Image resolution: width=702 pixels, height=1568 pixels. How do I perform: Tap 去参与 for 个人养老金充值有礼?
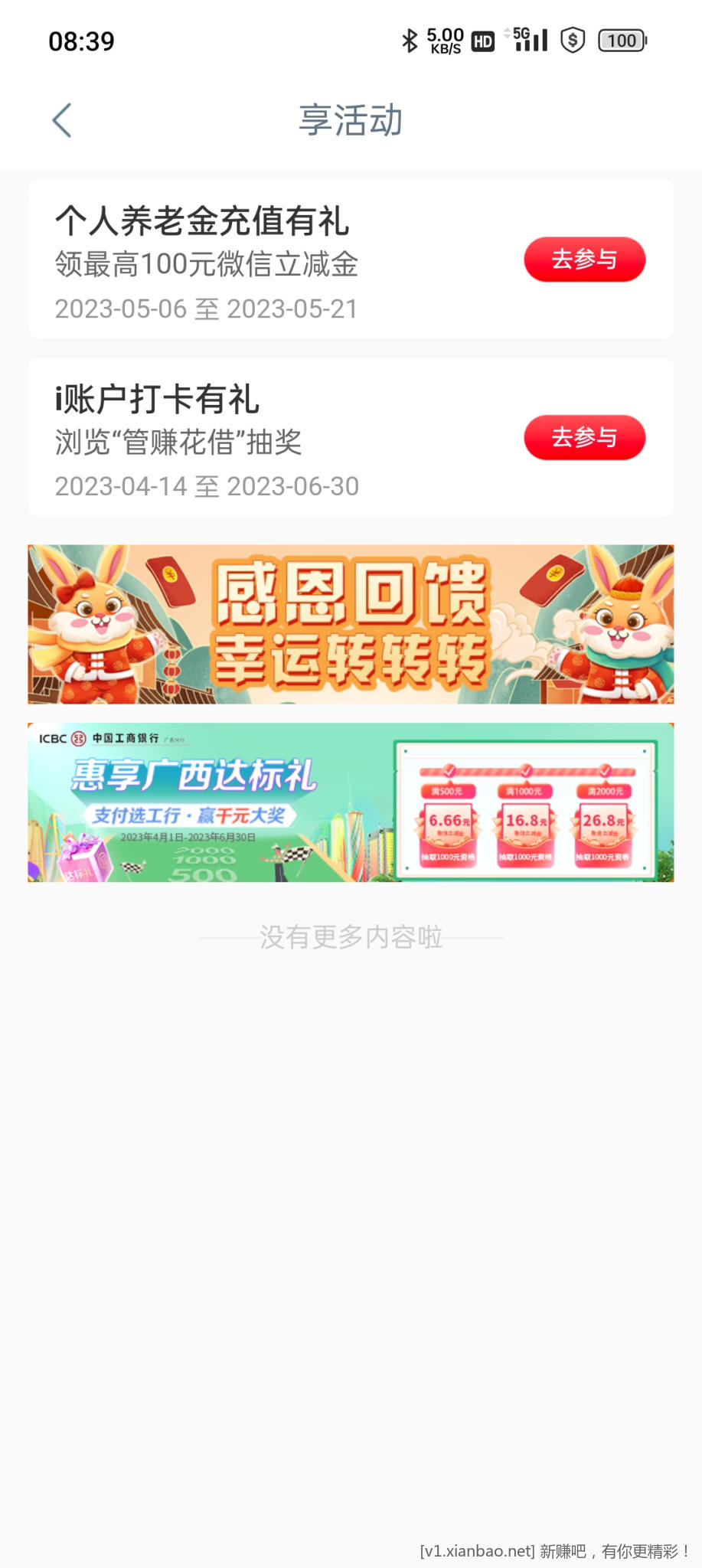[x=584, y=260]
